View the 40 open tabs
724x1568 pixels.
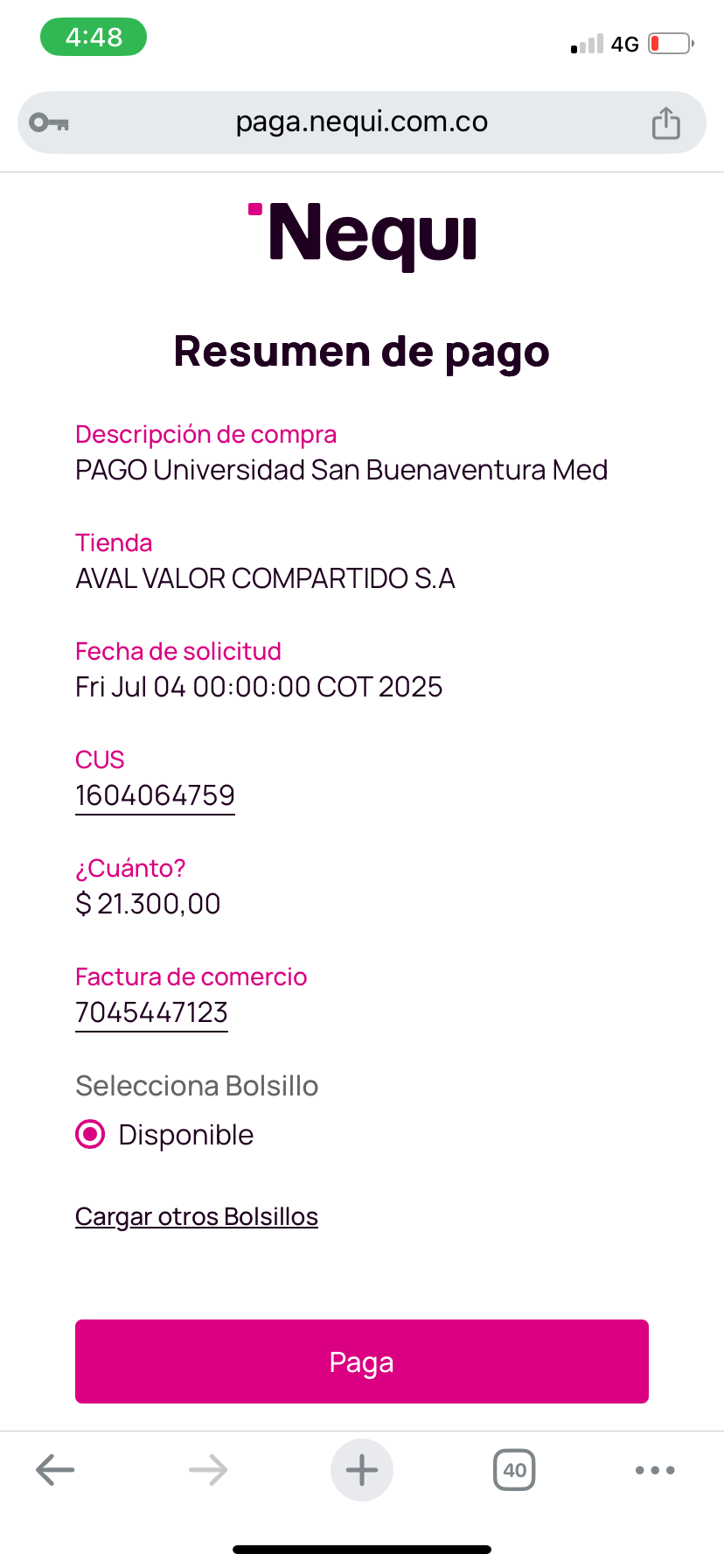pyautogui.click(x=514, y=1470)
